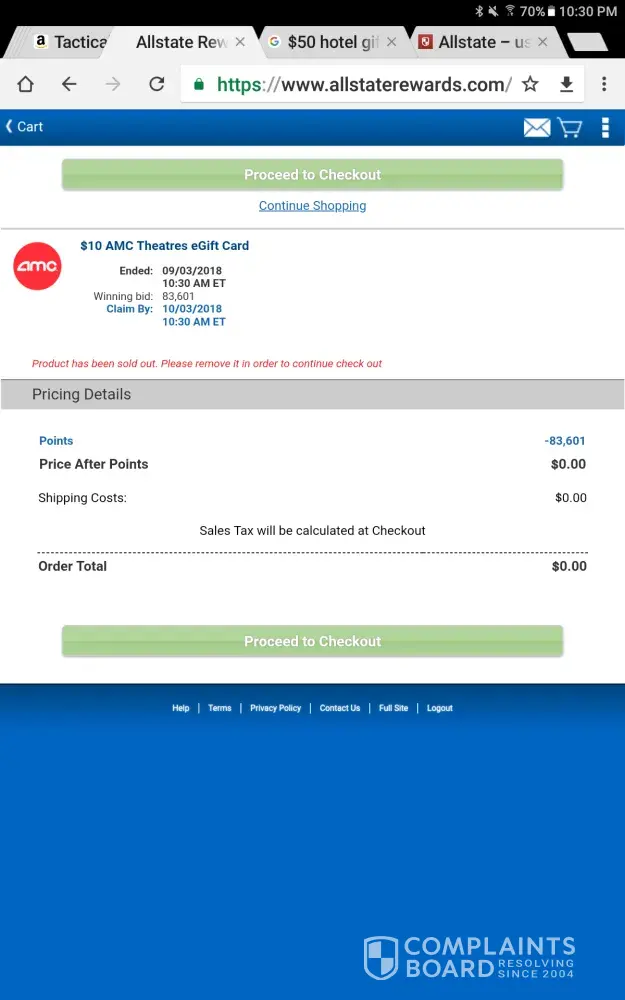Go to the browser home page
Viewport: 625px width, 1000px height.
(26, 84)
